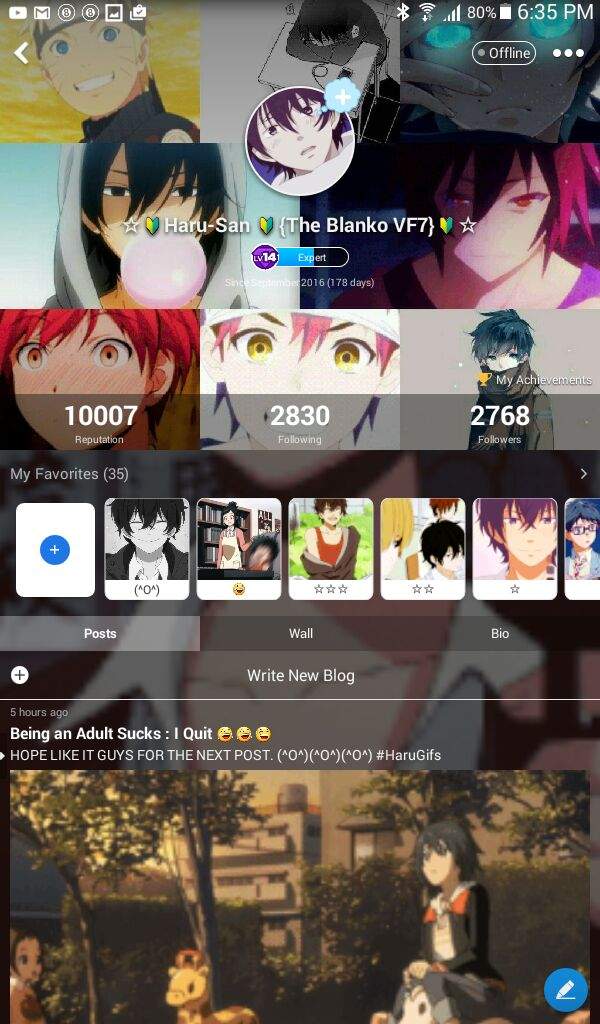Screen dimensions: 600x1024
Task: Select the Posts tab
Action: [100, 633]
